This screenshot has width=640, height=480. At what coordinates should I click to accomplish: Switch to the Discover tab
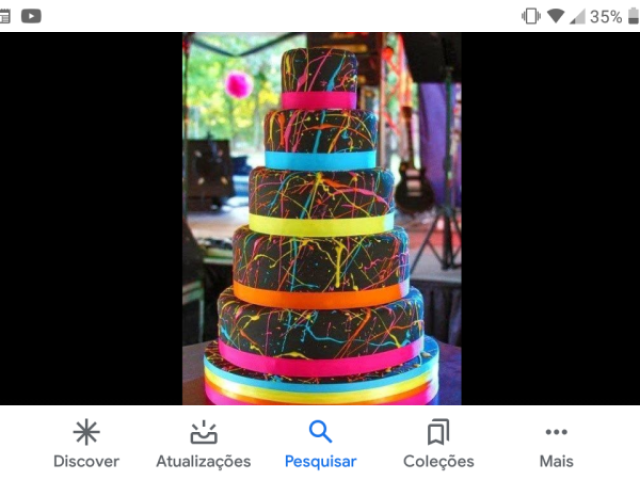click(86, 443)
